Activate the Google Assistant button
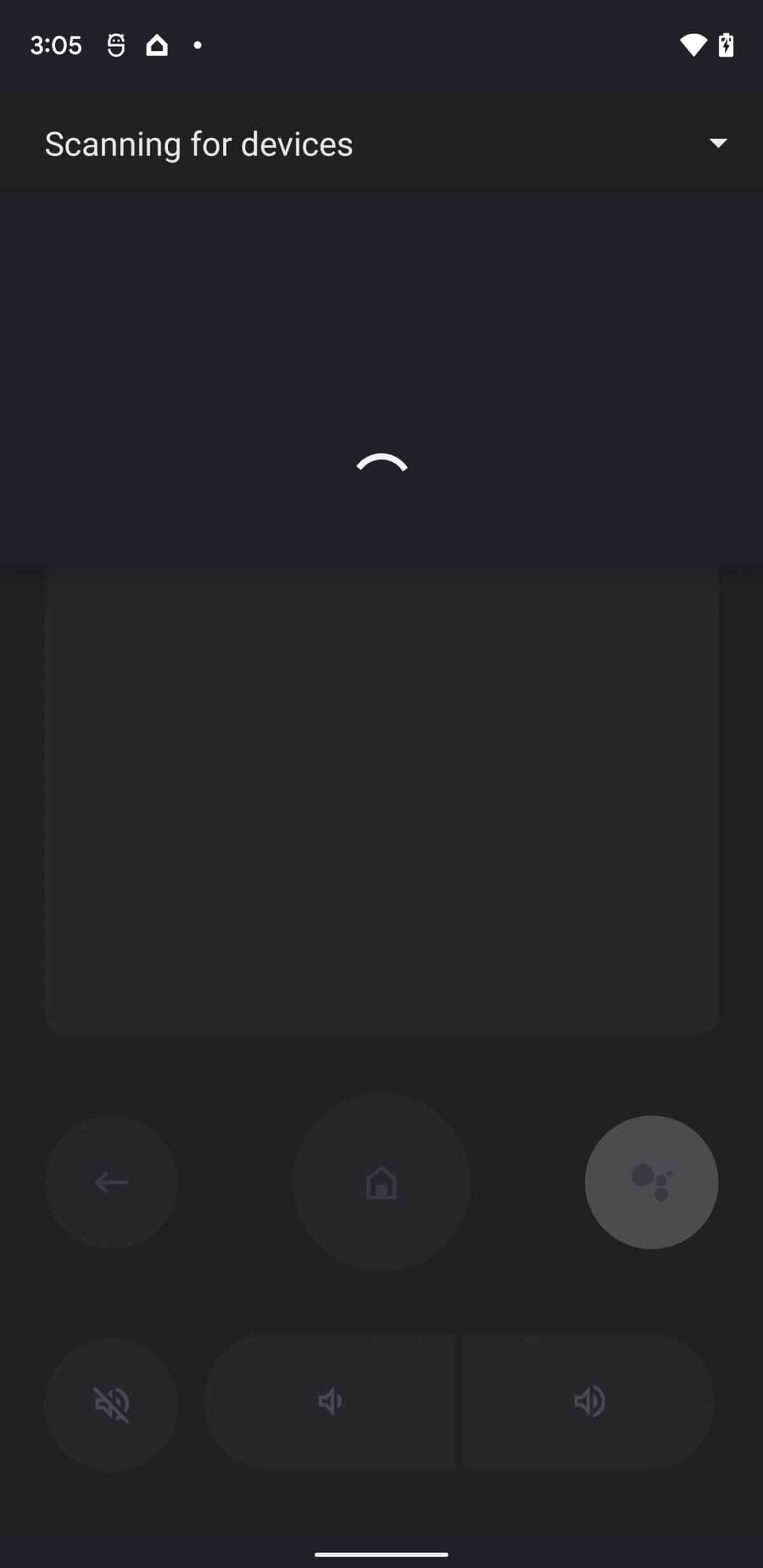 click(x=651, y=1182)
